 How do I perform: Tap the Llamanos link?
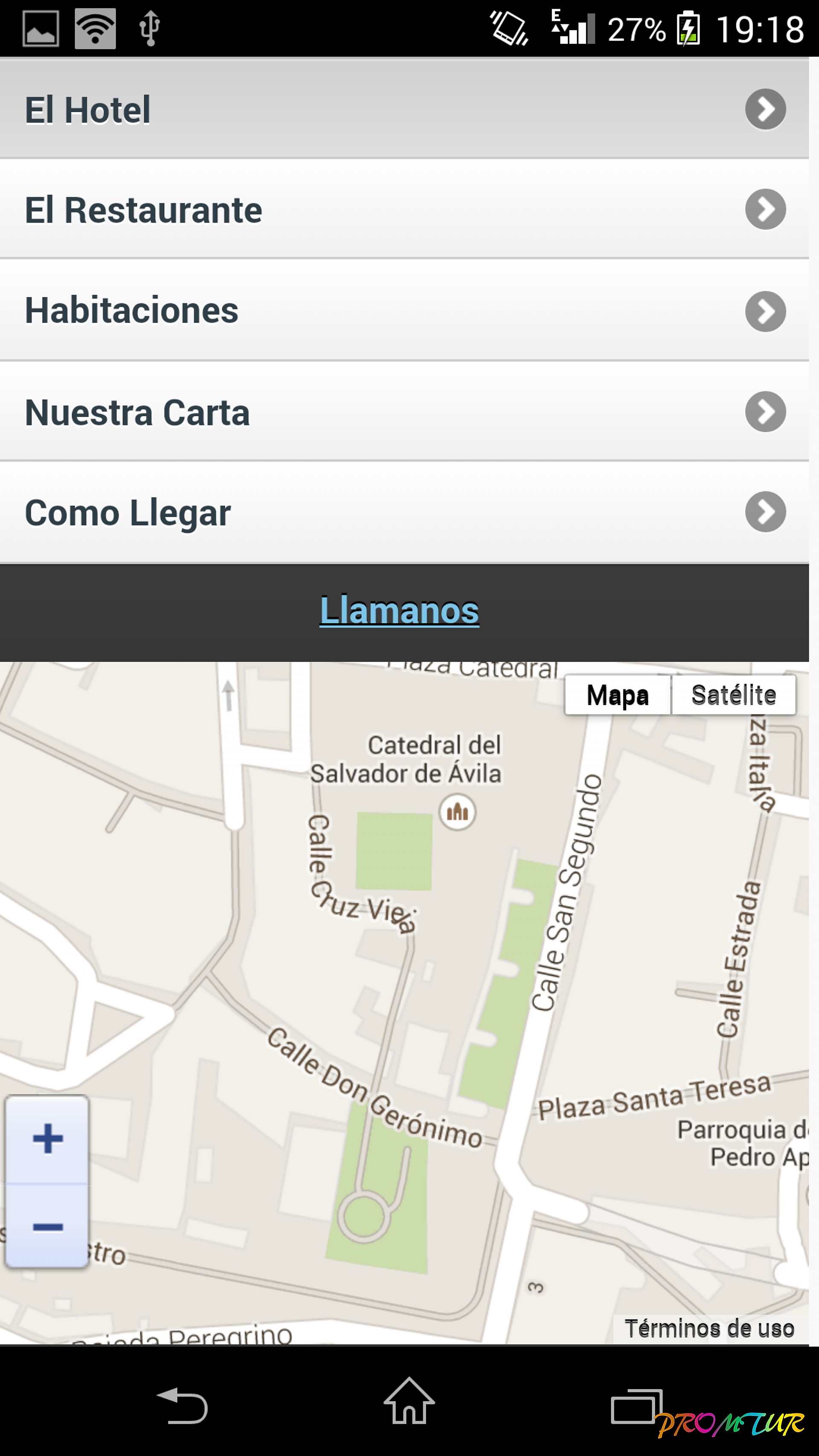click(x=399, y=611)
